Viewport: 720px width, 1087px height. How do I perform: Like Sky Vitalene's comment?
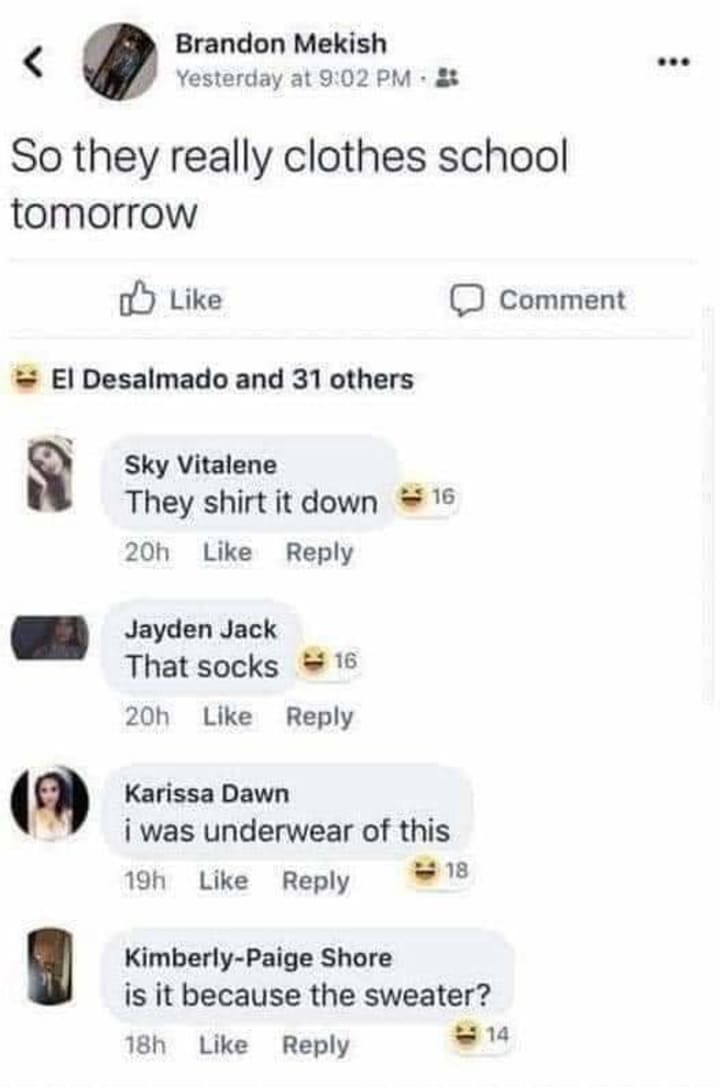point(227,552)
